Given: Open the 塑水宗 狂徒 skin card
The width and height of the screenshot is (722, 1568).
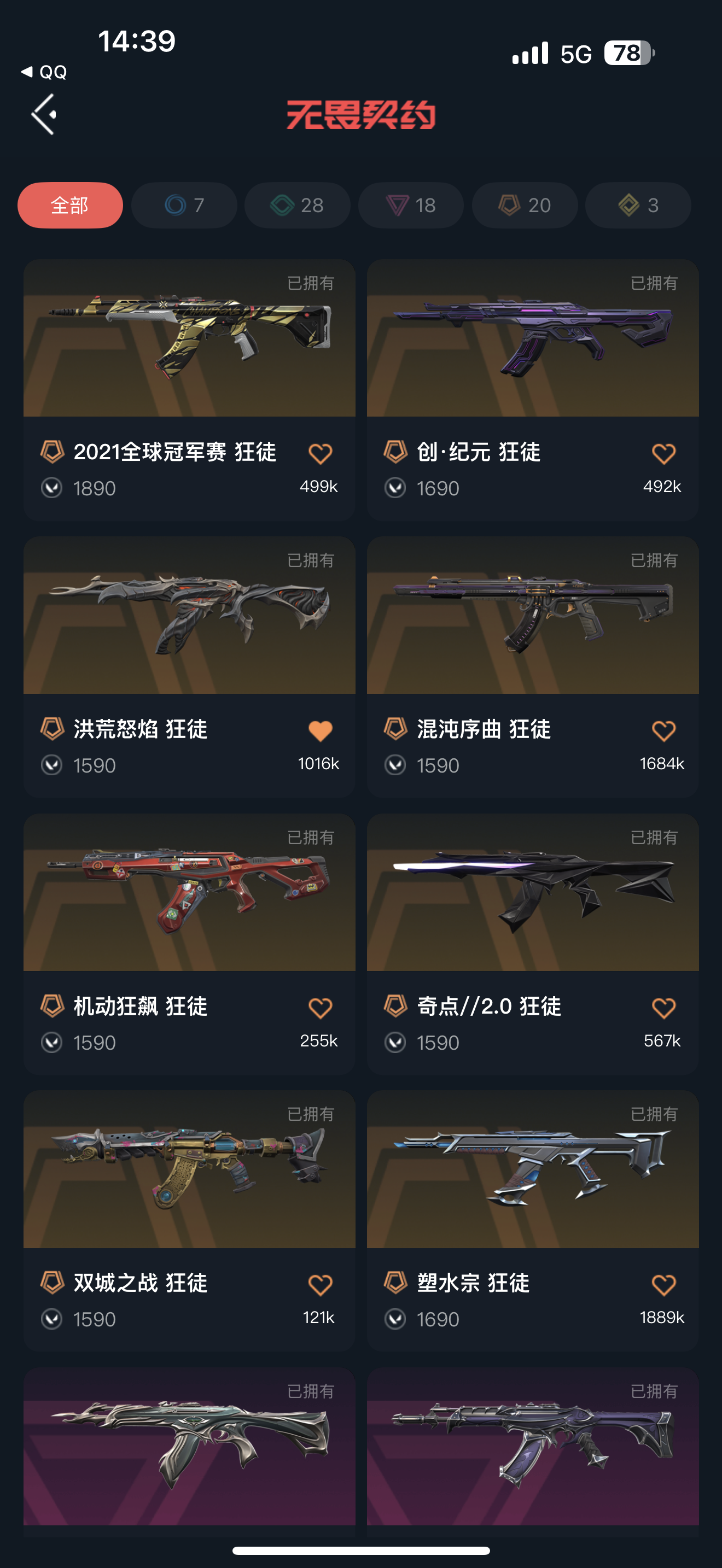Looking at the screenshot, I should (532, 1169).
